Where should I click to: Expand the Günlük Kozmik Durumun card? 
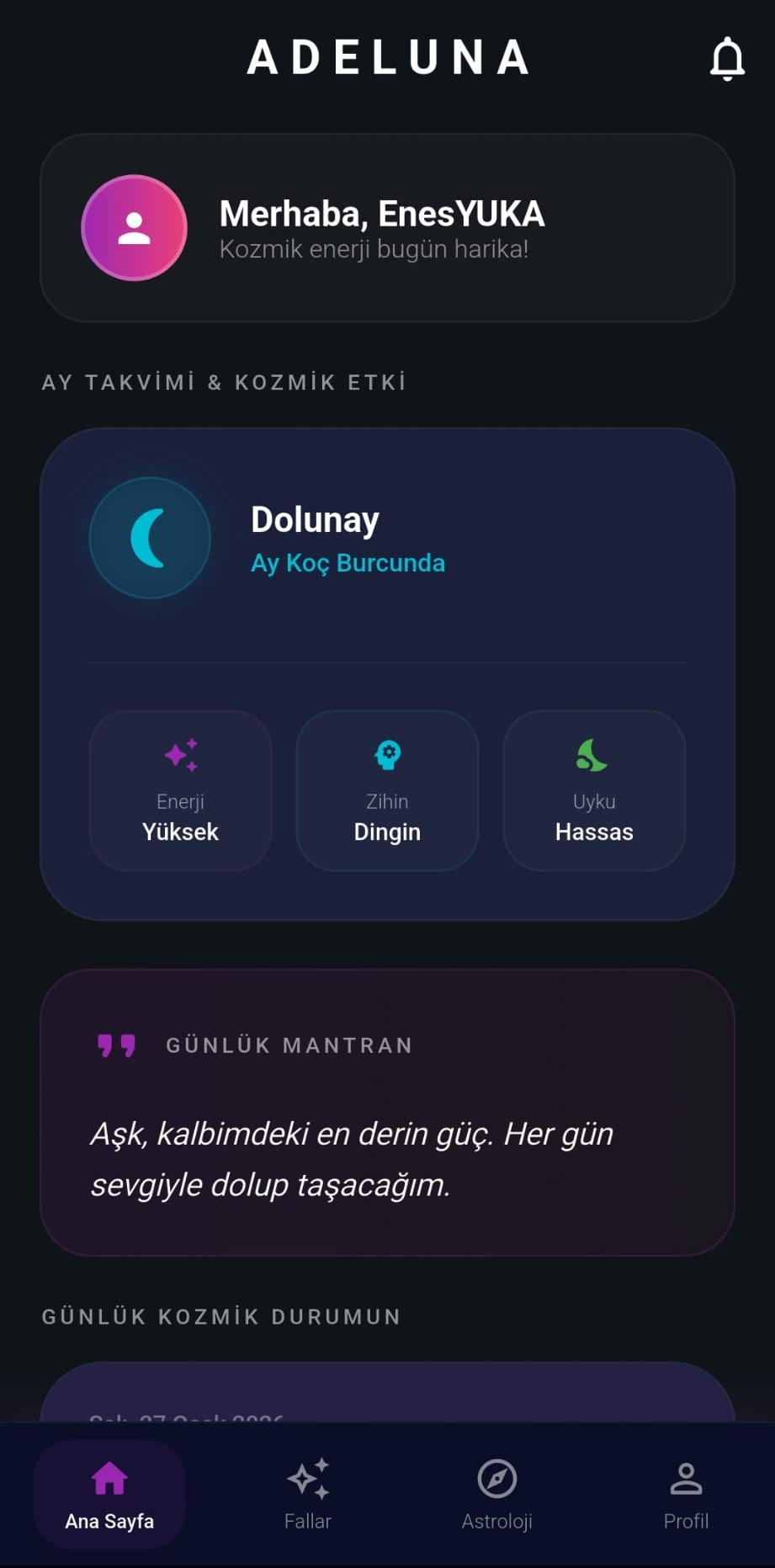pos(387,1397)
